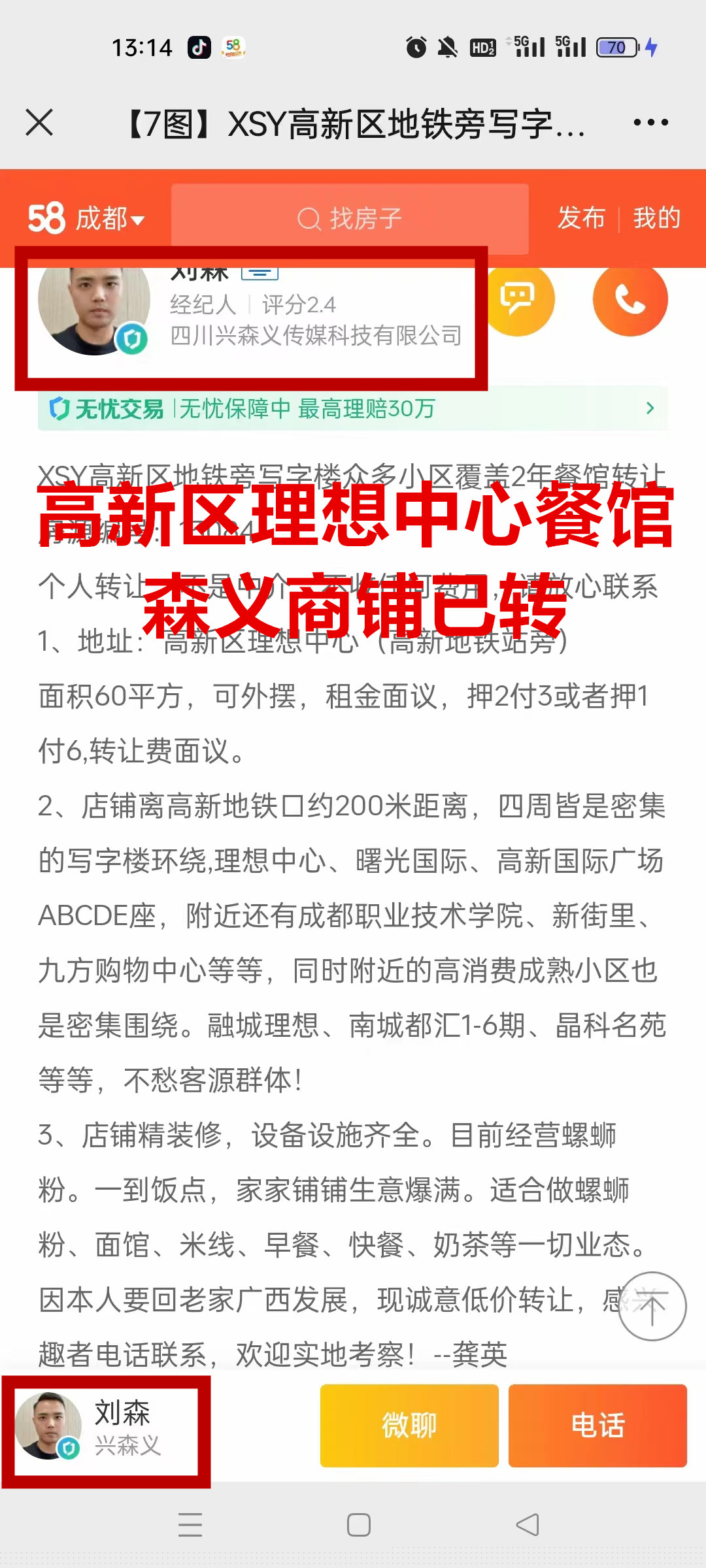Tap the 找房子 search box
Viewport: 706px width, 1568px height.
pos(350,219)
